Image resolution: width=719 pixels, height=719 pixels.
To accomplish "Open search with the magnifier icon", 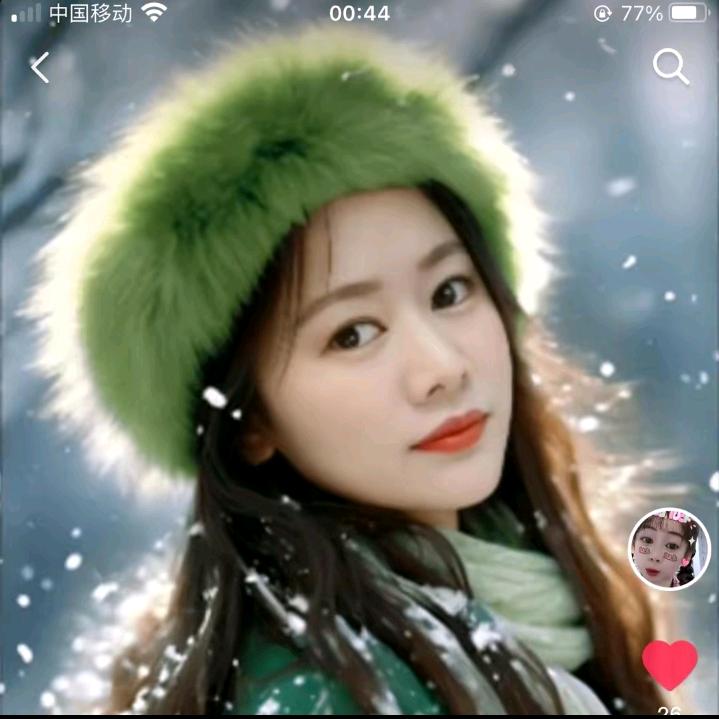I will (671, 67).
